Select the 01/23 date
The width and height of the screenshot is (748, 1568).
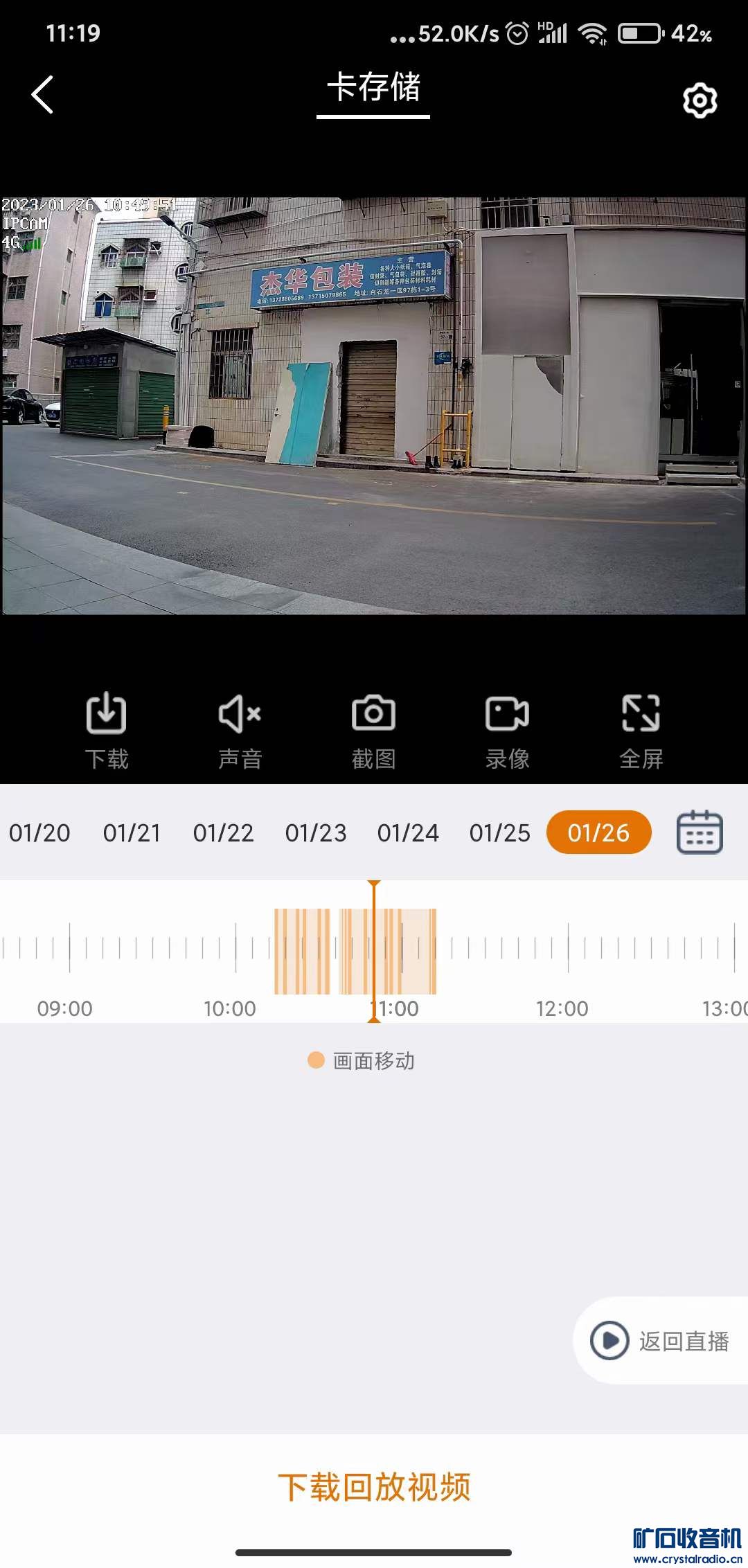(316, 832)
